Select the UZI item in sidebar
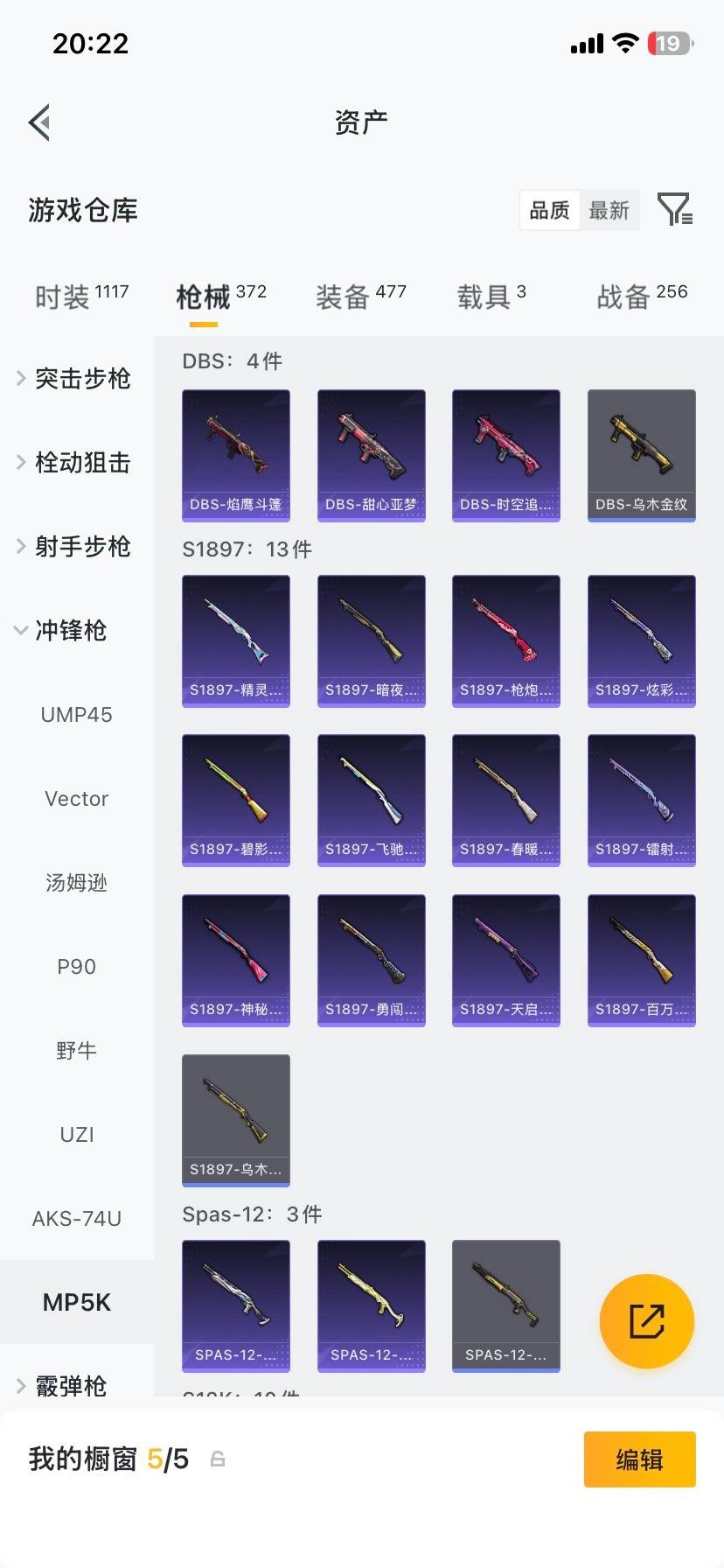The width and height of the screenshot is (724, 1568). pyautogui.click(x=76, y=1134)
